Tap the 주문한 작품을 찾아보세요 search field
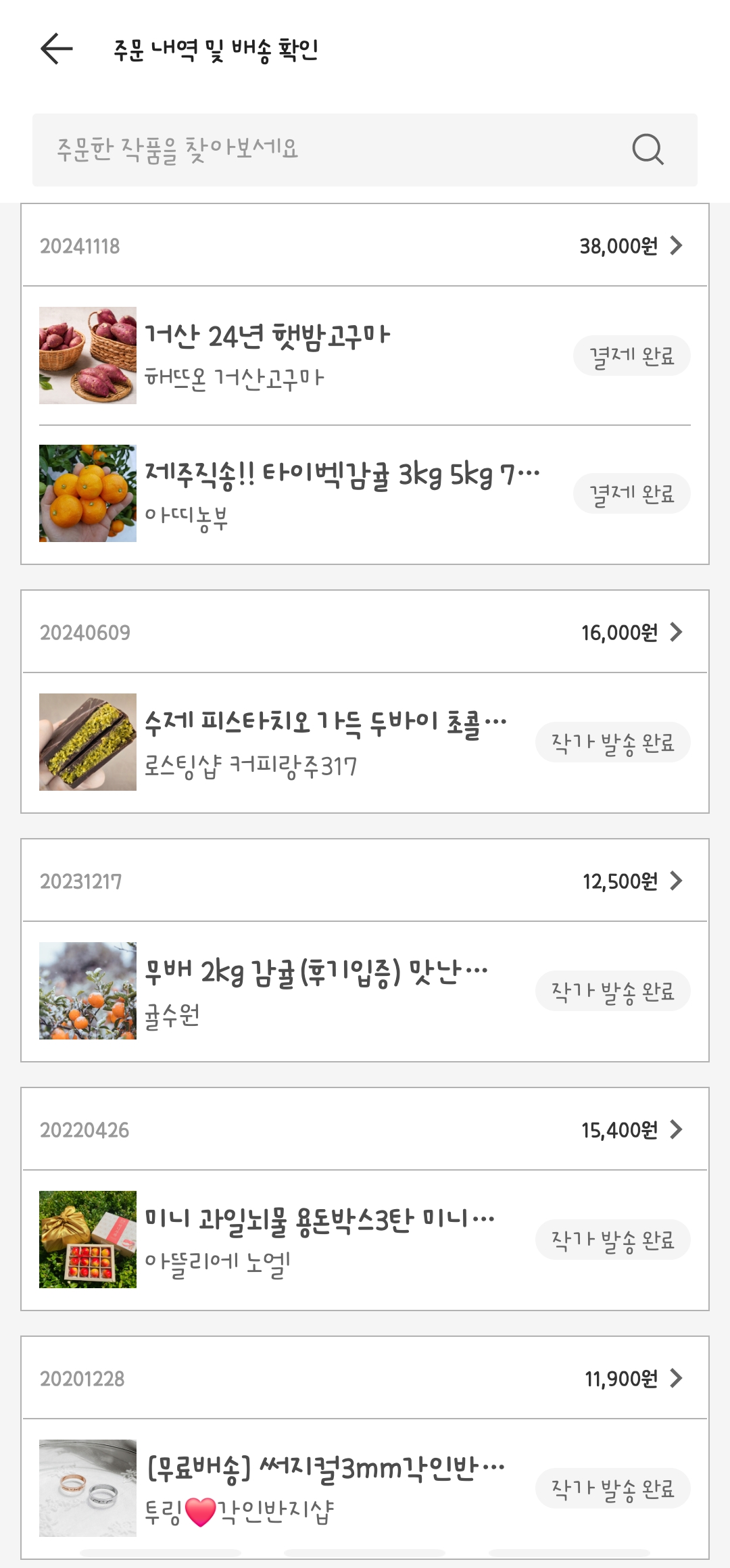Viewport: 730px width, 1568px height. (x=324, y=149)
